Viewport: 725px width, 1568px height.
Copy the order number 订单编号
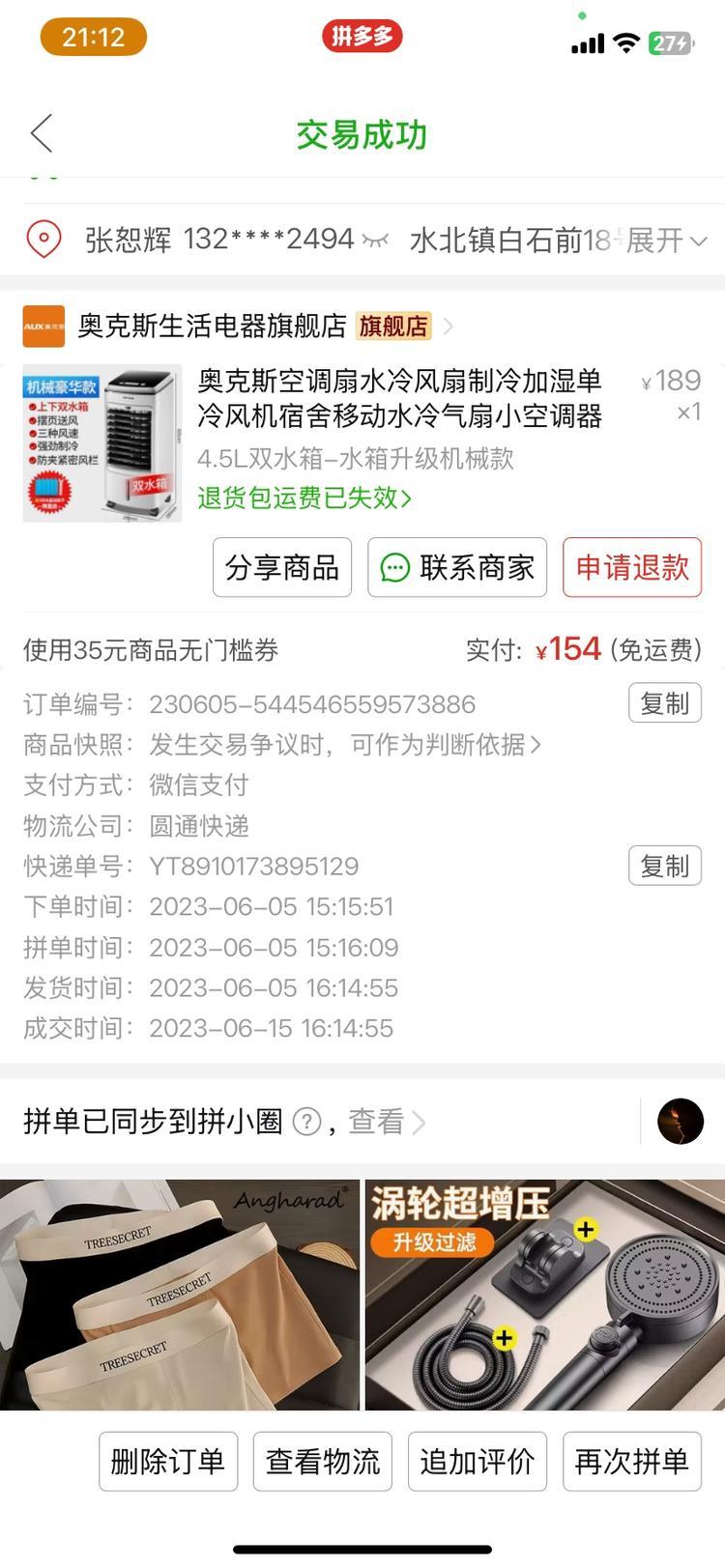(664, 703)
